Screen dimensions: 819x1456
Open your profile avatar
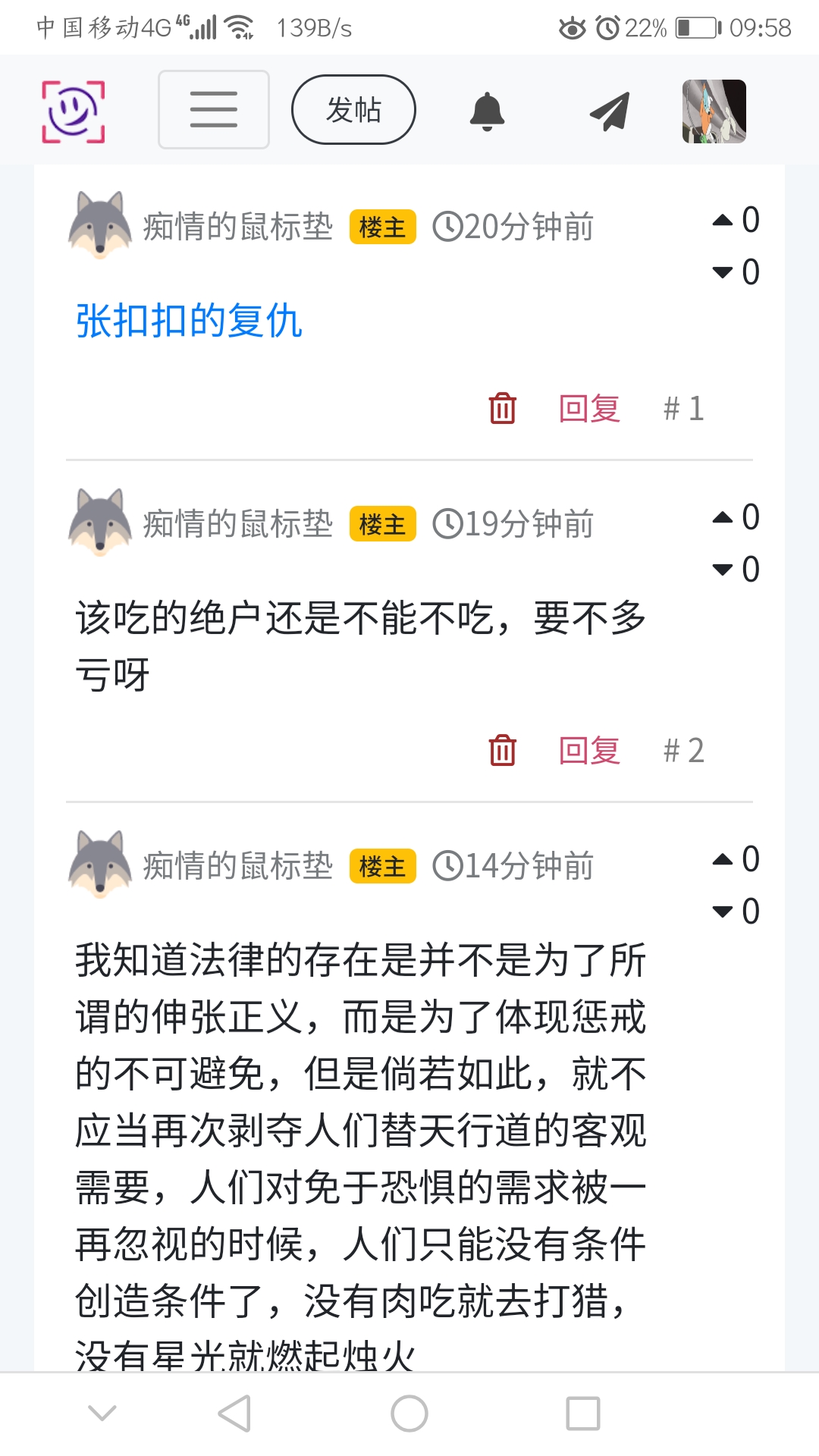714,111
